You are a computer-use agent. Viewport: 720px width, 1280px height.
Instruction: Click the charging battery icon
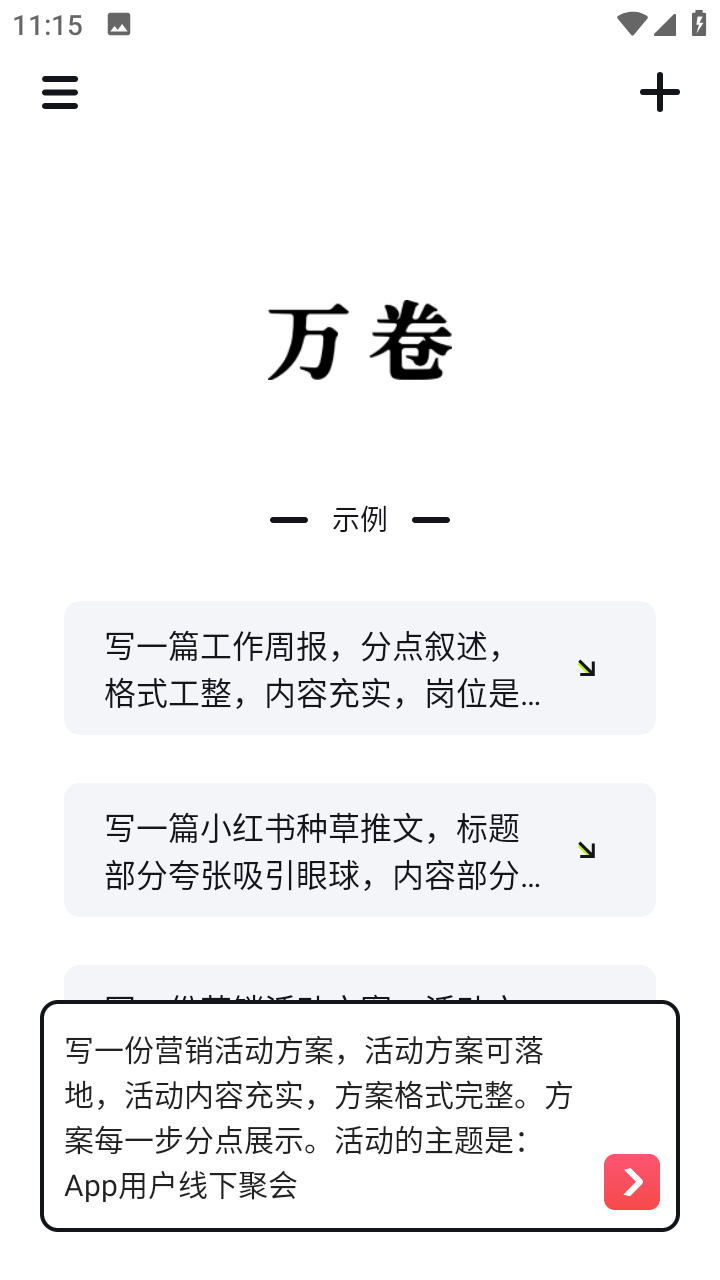coord(699,24)
